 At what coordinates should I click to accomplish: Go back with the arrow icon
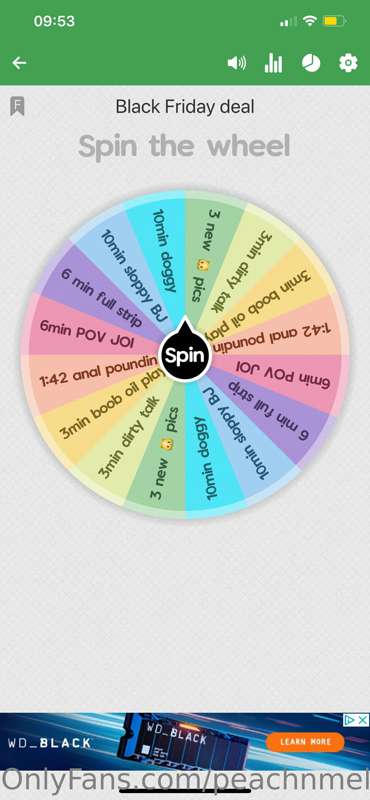tap(19, 63)
